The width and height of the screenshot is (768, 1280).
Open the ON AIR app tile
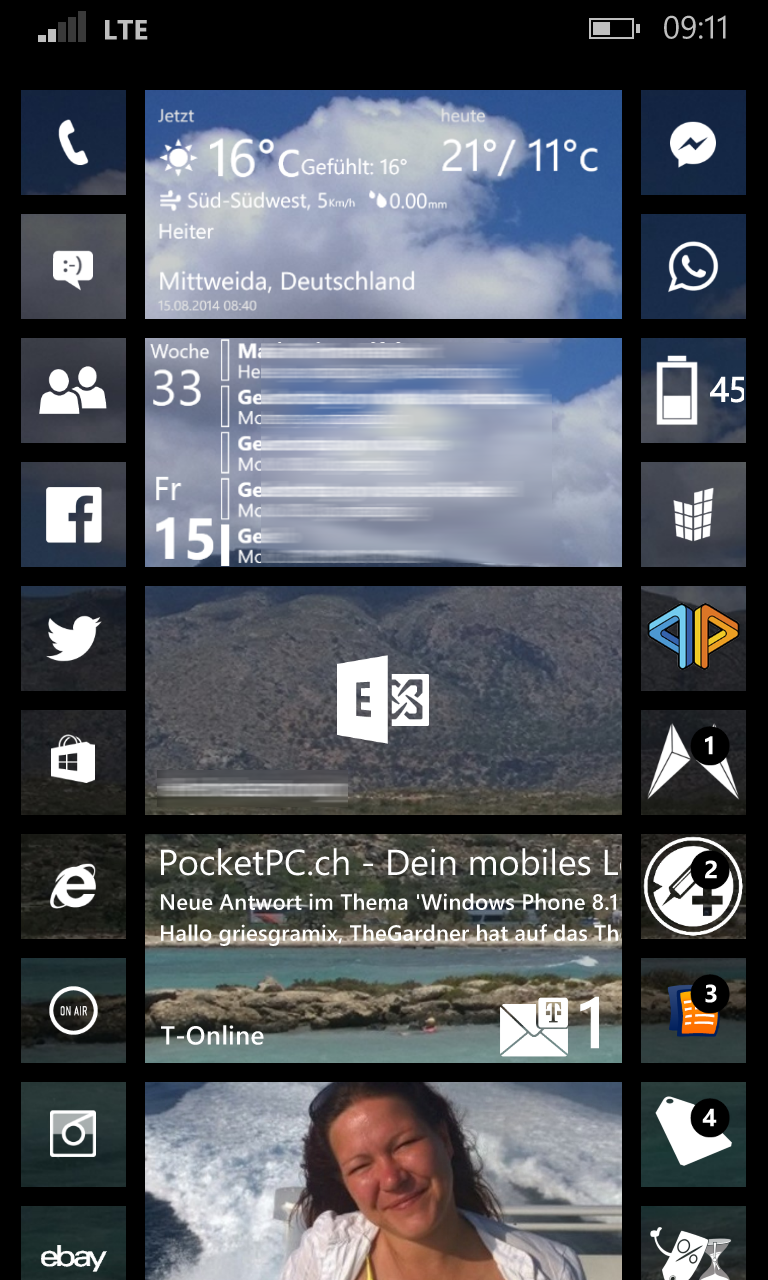73,1010
